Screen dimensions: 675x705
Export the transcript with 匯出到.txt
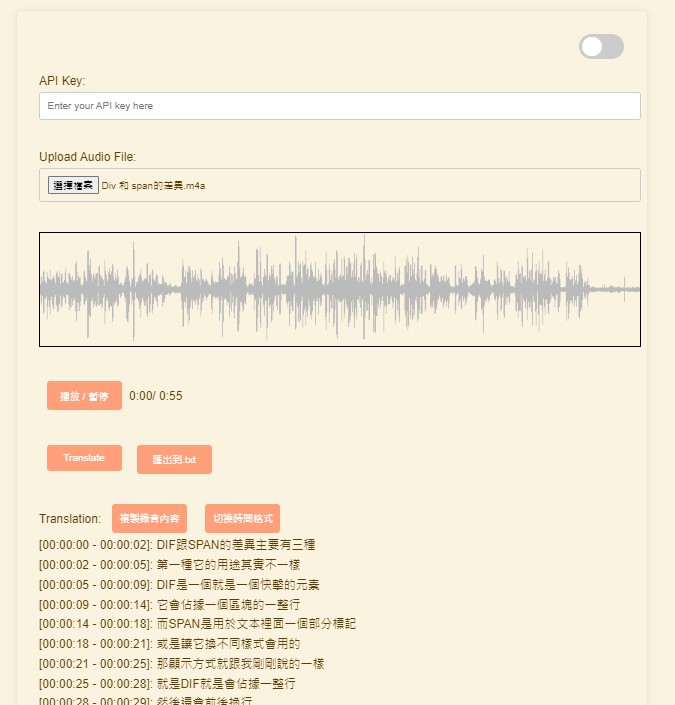click(174, 459)
